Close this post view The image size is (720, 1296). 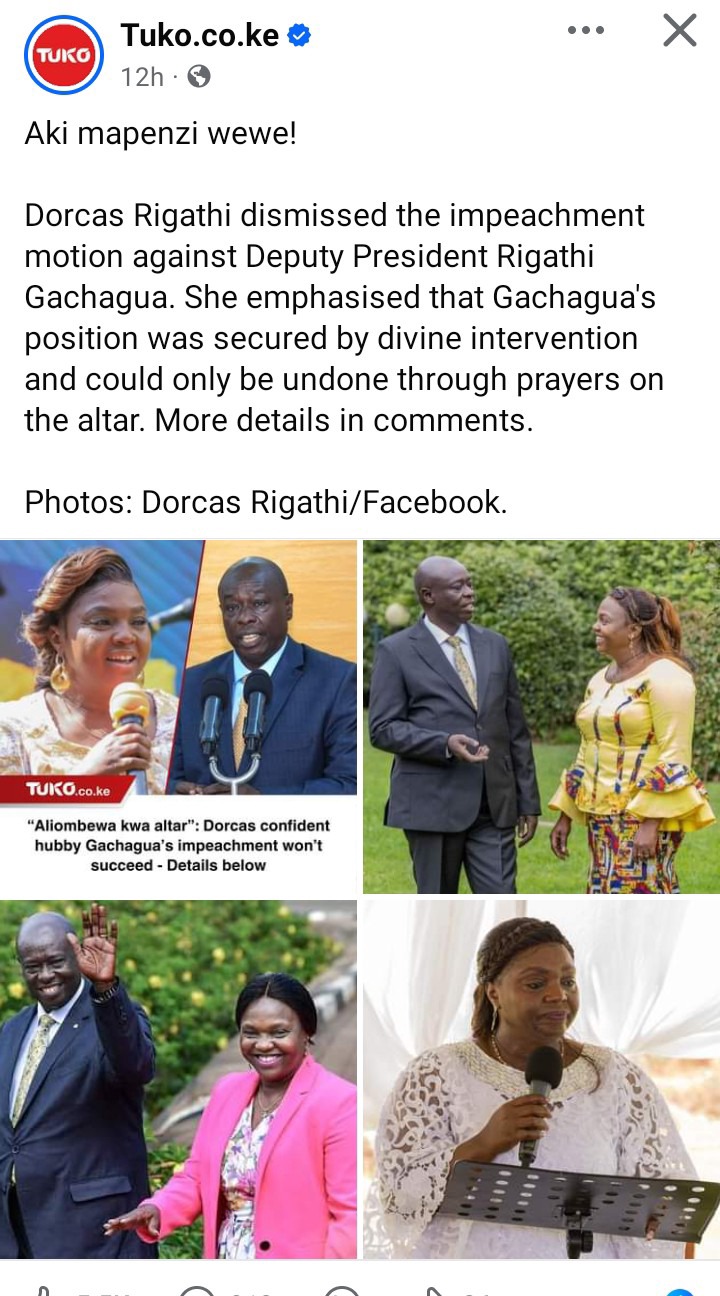coord(679,31)
